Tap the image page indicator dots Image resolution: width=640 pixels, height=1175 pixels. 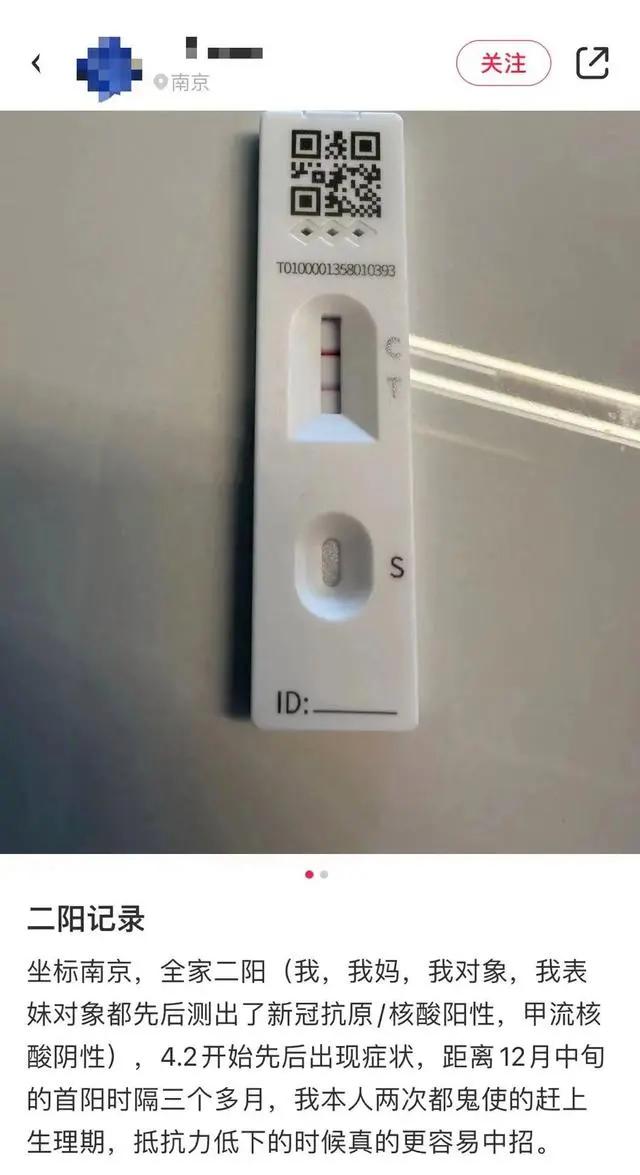316,874
